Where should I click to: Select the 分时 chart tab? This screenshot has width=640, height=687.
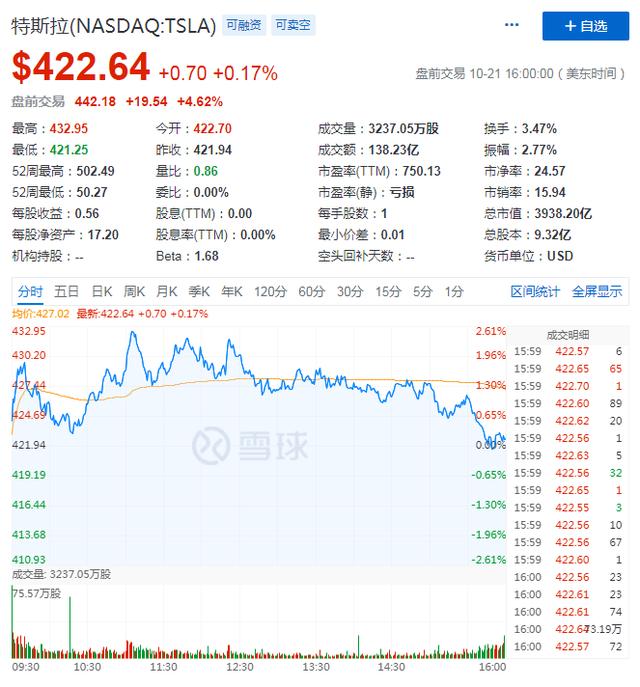(x=30, y=292)
